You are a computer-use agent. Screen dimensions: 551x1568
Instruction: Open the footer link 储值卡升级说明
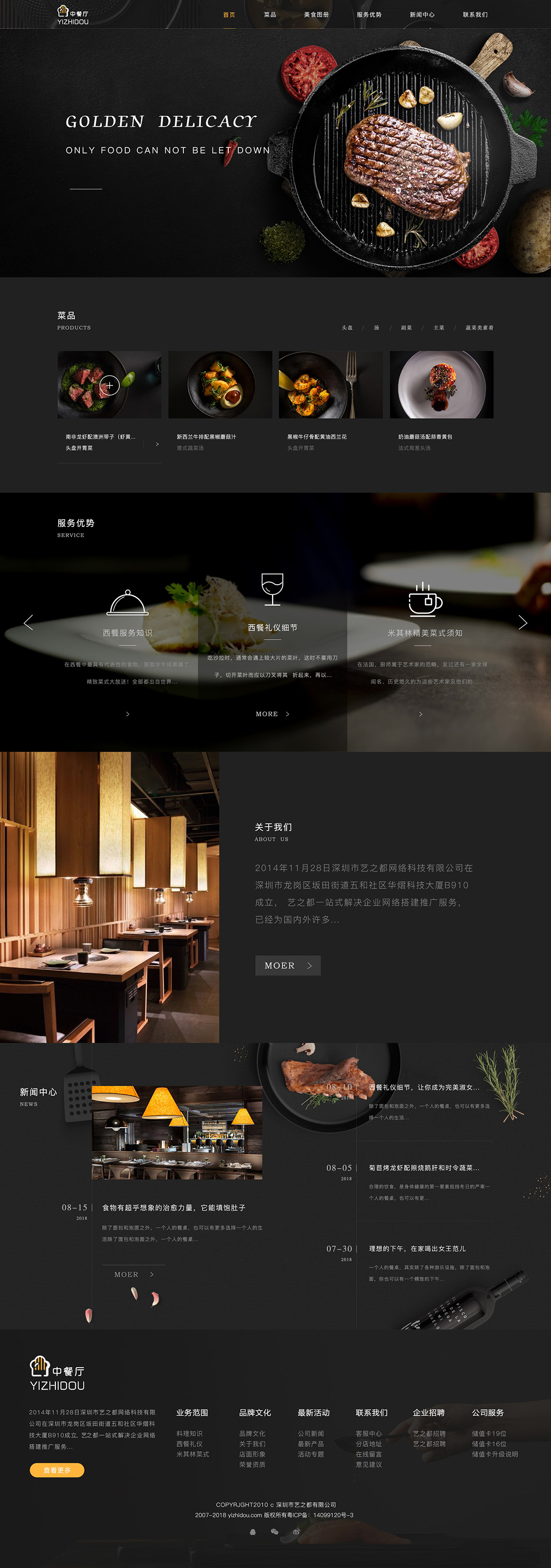(x=494, y=1454)
